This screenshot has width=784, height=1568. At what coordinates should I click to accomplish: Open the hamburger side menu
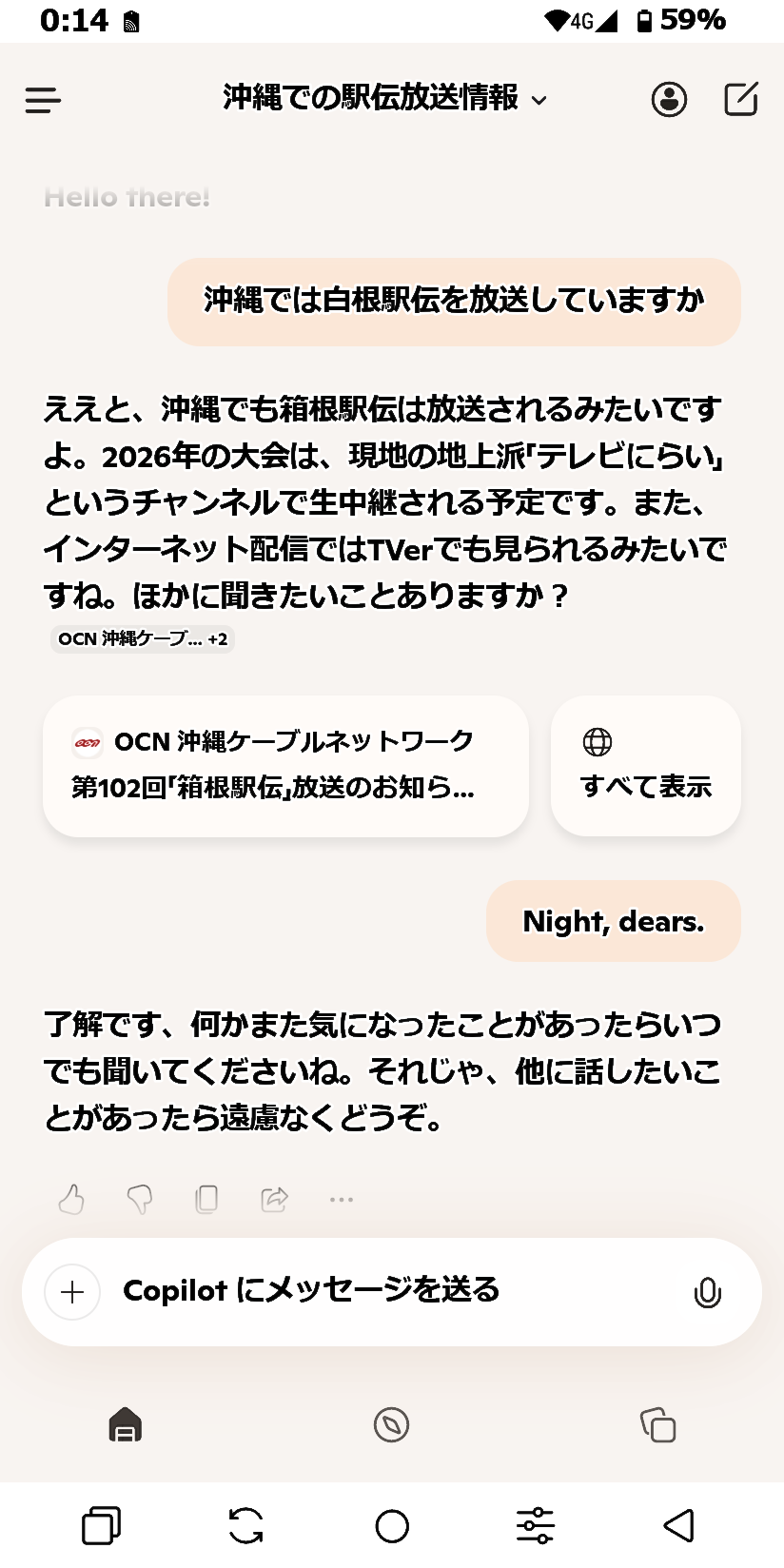pyautogui.click(x=43, y=100)
